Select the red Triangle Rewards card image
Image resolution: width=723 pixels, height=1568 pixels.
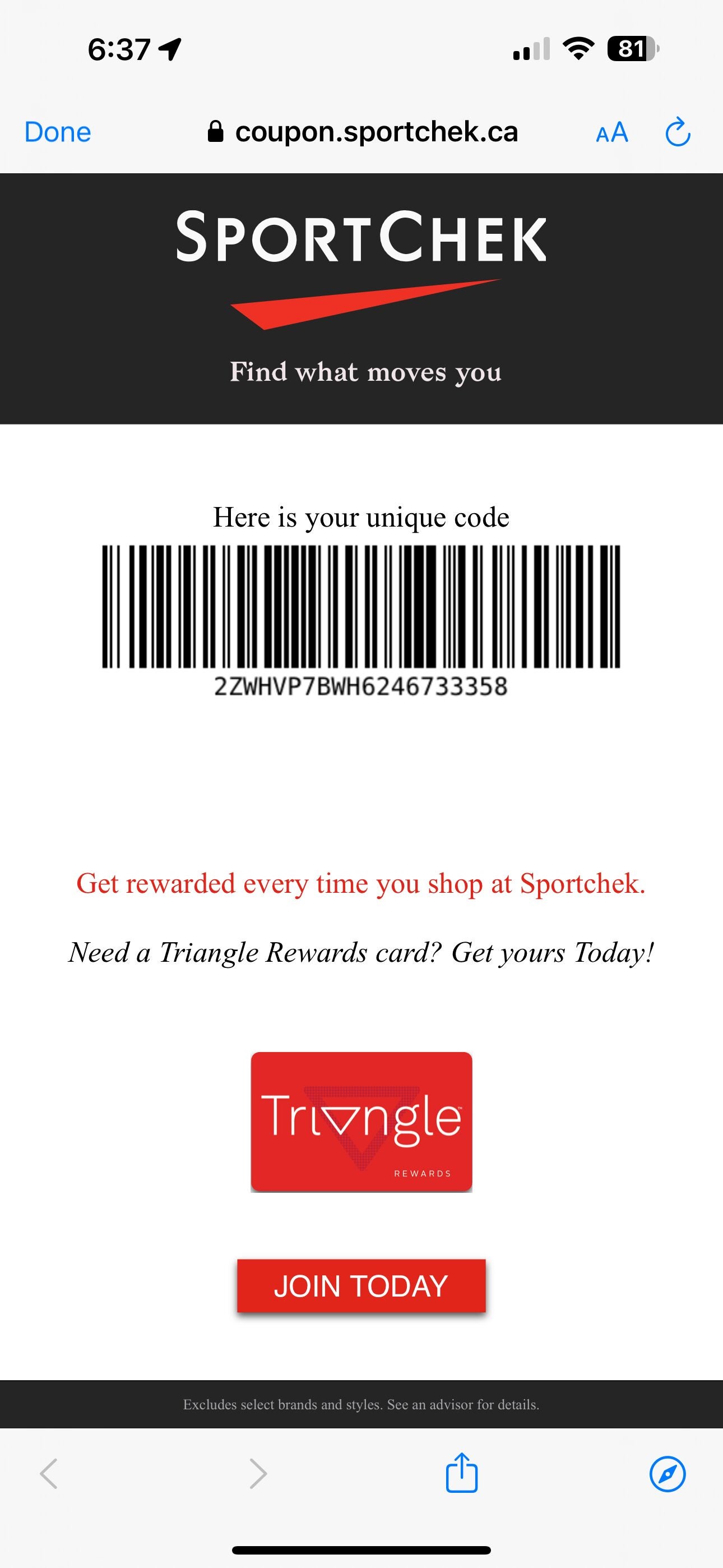click(x=361, y=1120)
